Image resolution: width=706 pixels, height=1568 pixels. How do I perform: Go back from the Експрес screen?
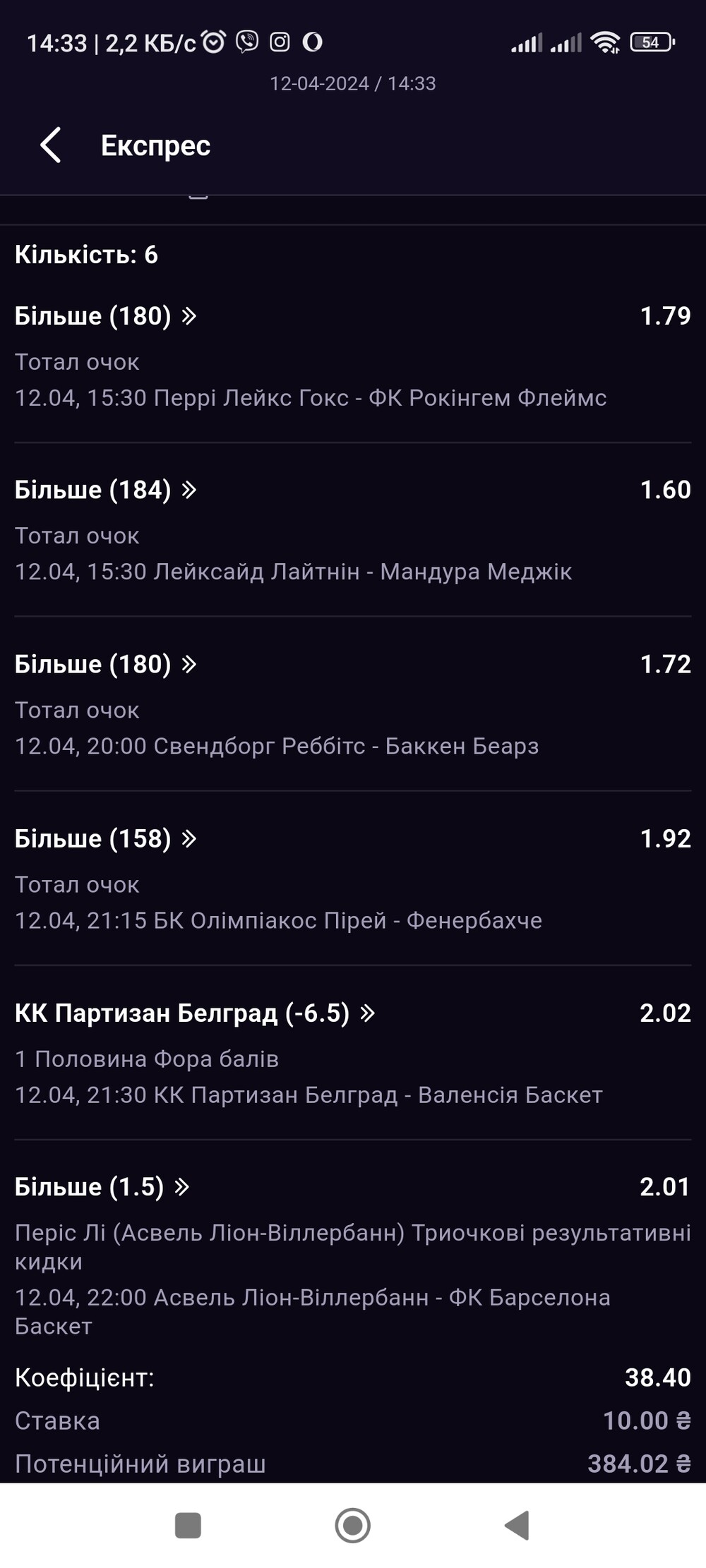[51, 145]
